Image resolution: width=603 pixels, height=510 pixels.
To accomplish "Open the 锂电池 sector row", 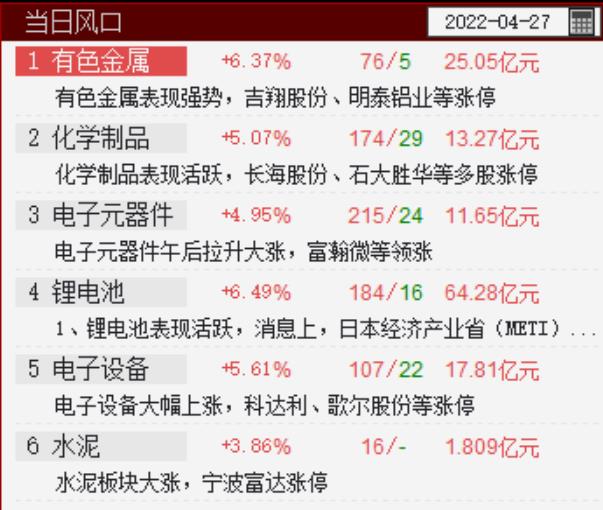I will [101, 292].
